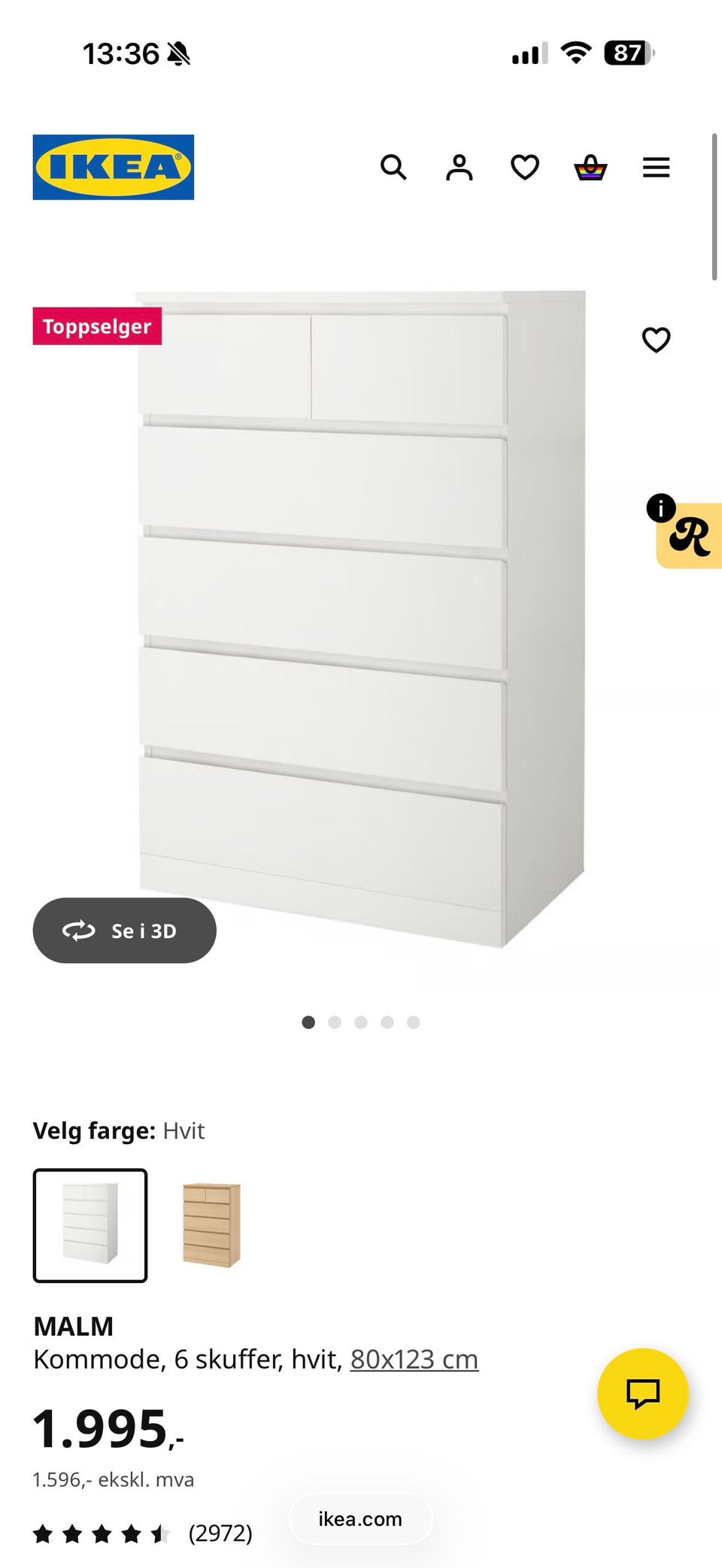Viewport: 722px width, 1568px height.
Task: Choose the oak veneer color variant
Action: tap(211, 1225)
